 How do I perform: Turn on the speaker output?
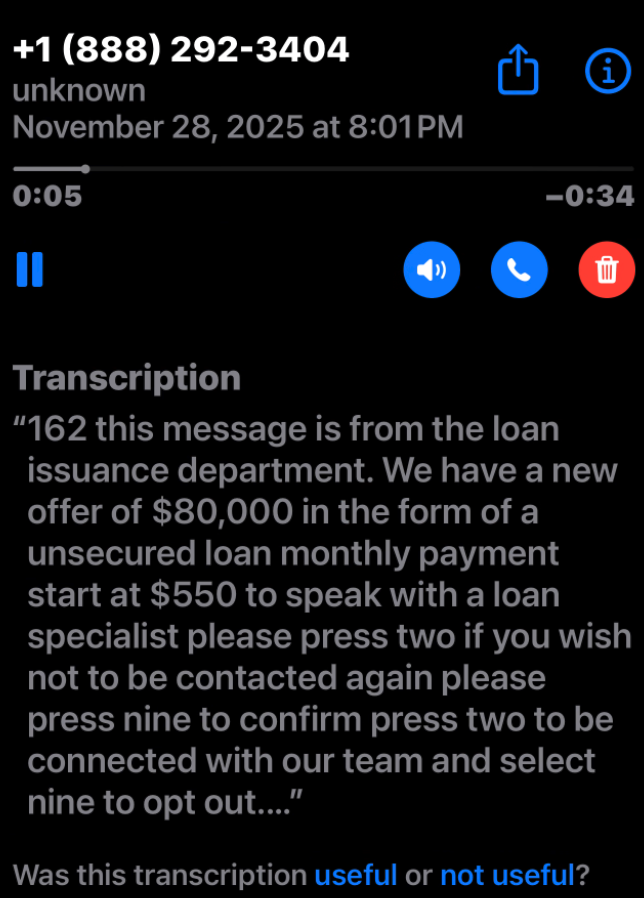coord(431,270)
